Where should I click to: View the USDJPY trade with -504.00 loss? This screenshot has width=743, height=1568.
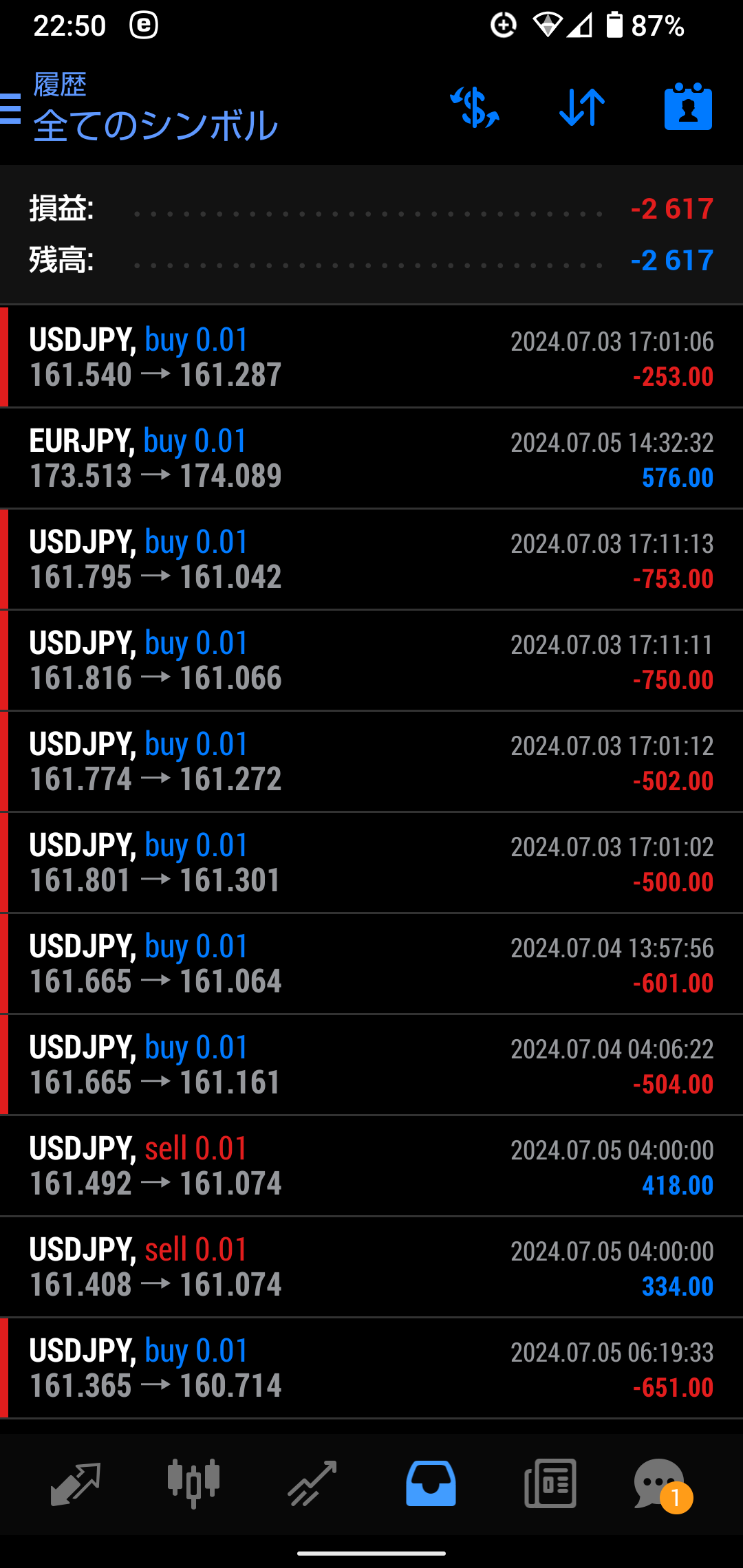[371, 1065]
